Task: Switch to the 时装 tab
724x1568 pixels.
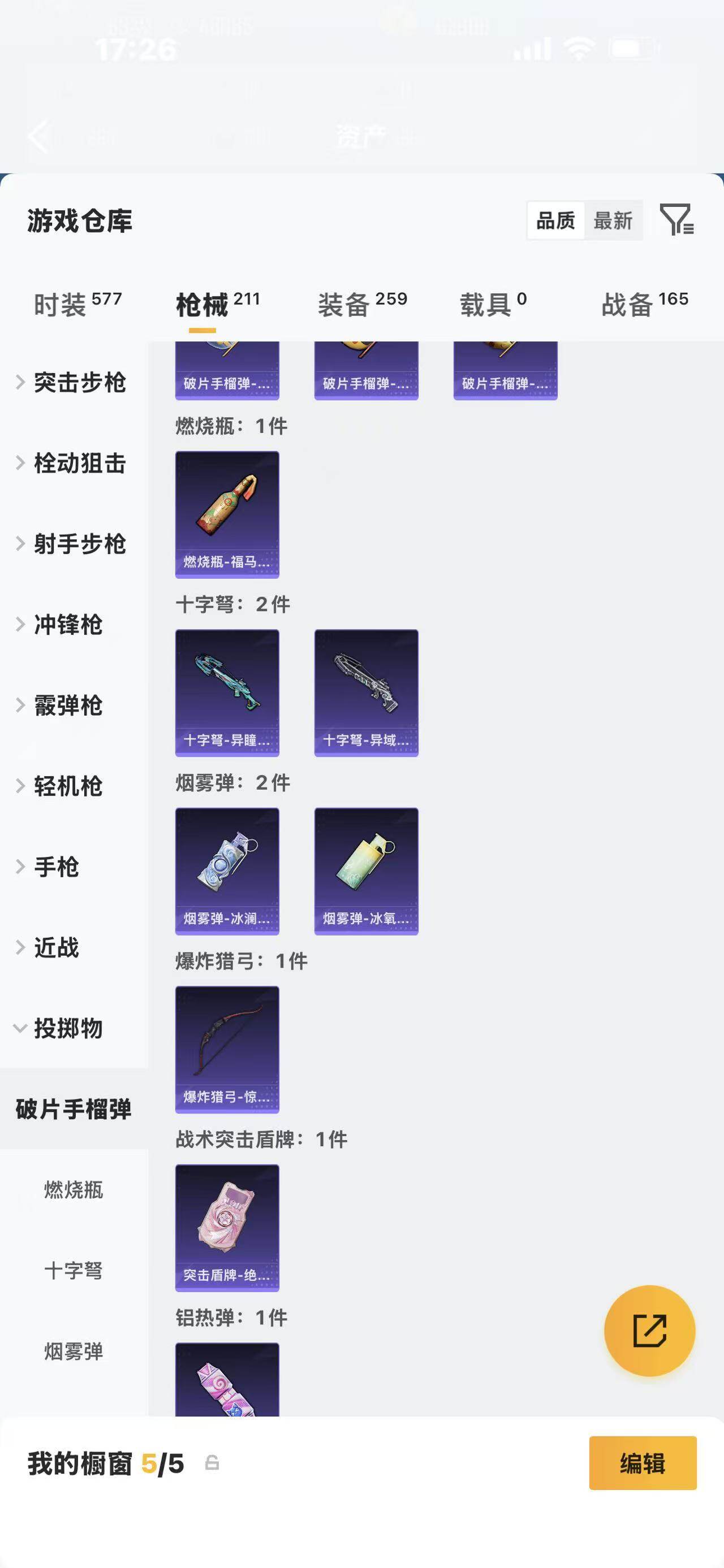Action: pos(77,304)
